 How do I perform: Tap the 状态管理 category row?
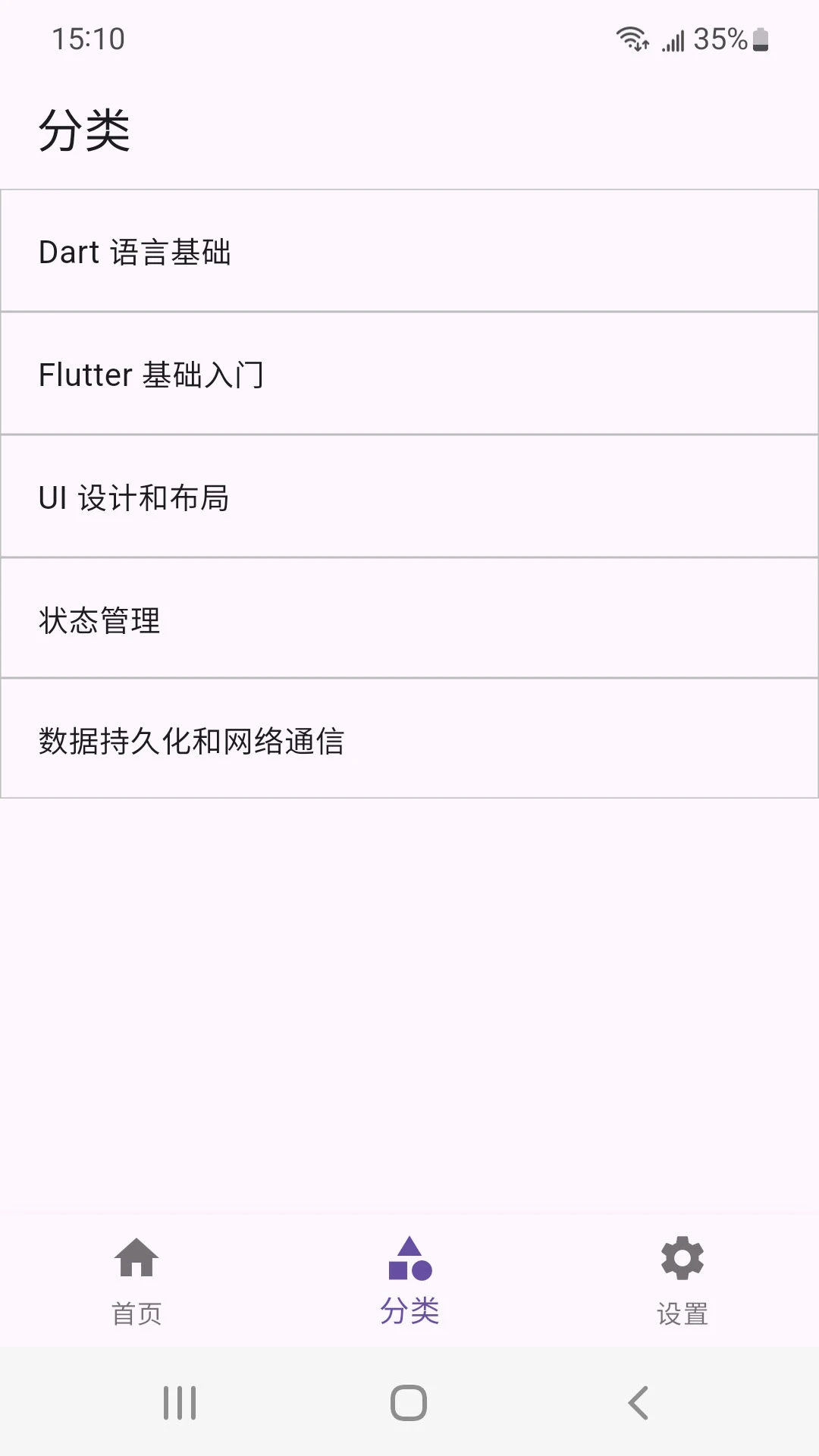pos(409,619)
